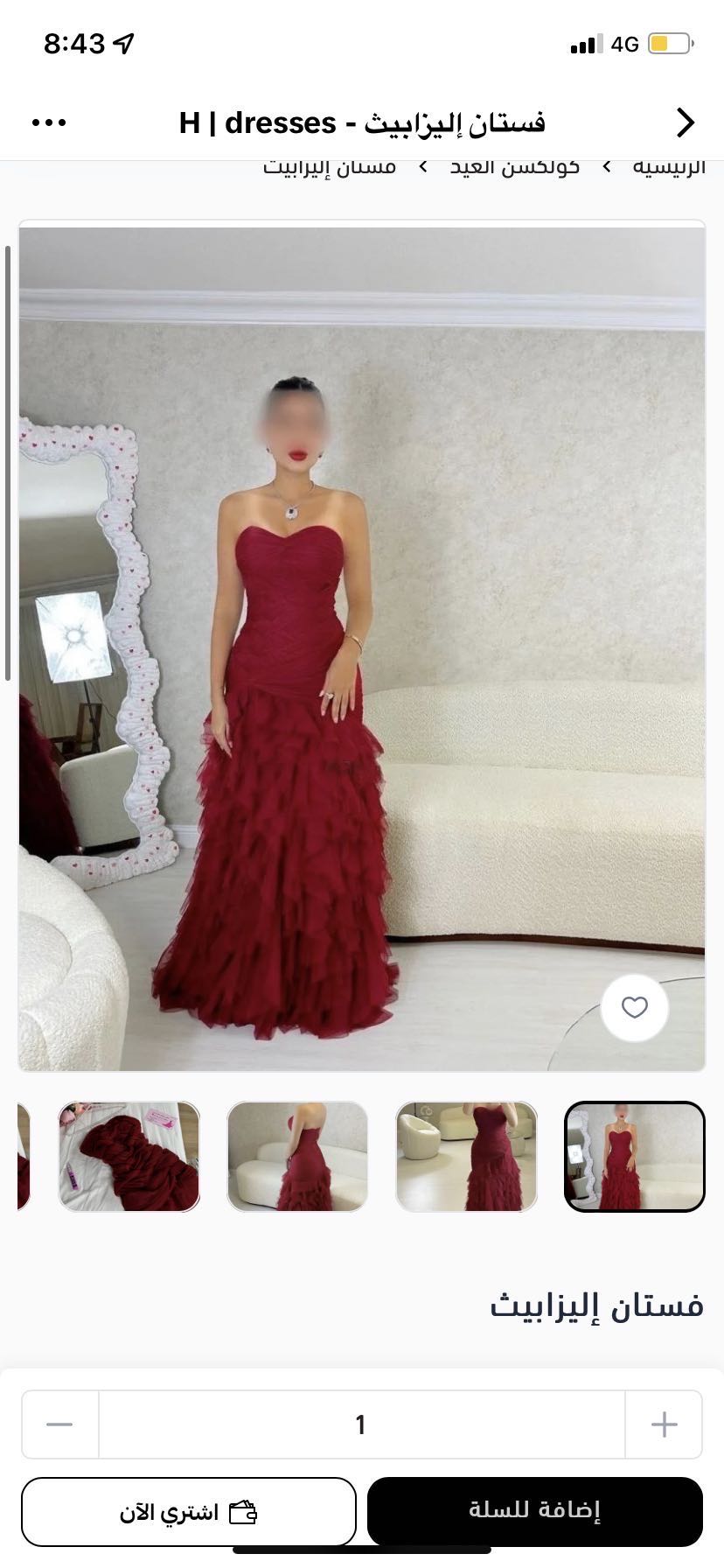The width and height of the screenshot is (724, 1568).
Task: Select the highlighted front-view dress thumbnail
Action: point(635,1157)
